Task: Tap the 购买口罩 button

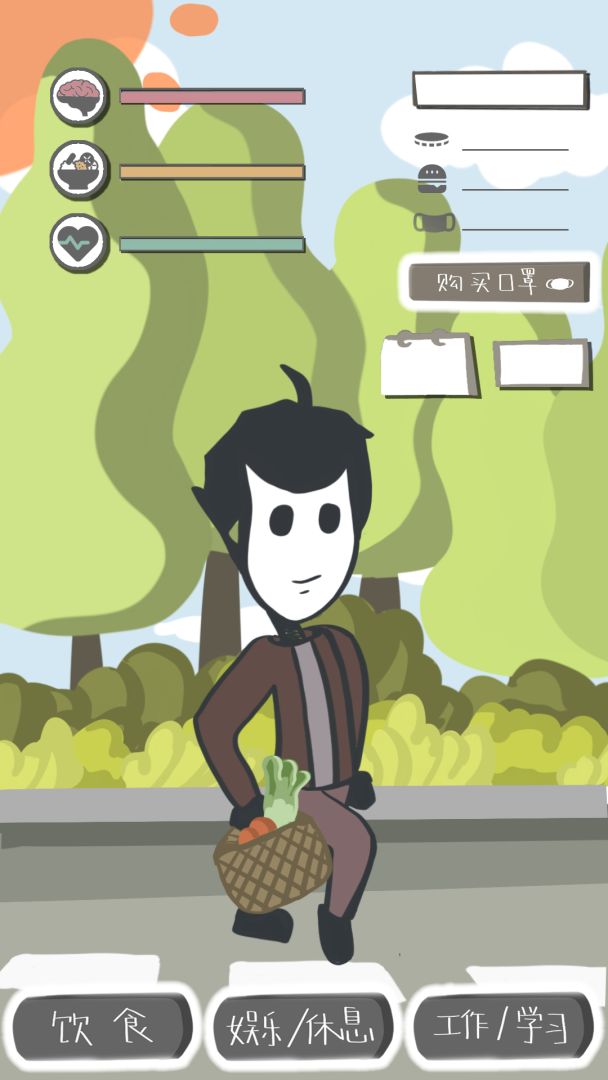Action: click(499, 282)
